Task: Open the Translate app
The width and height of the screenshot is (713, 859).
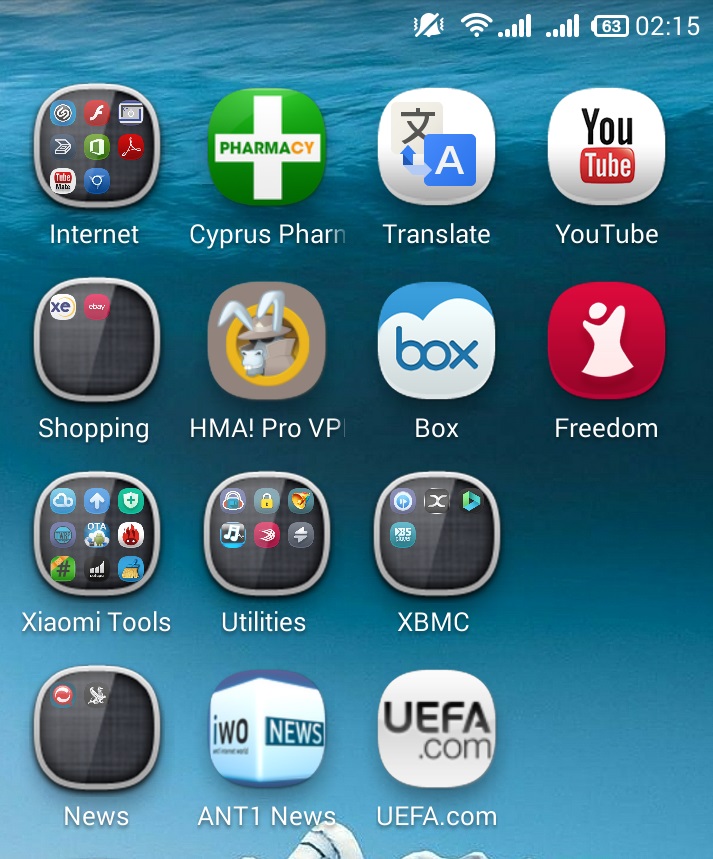Action: [x=437, y=147]
